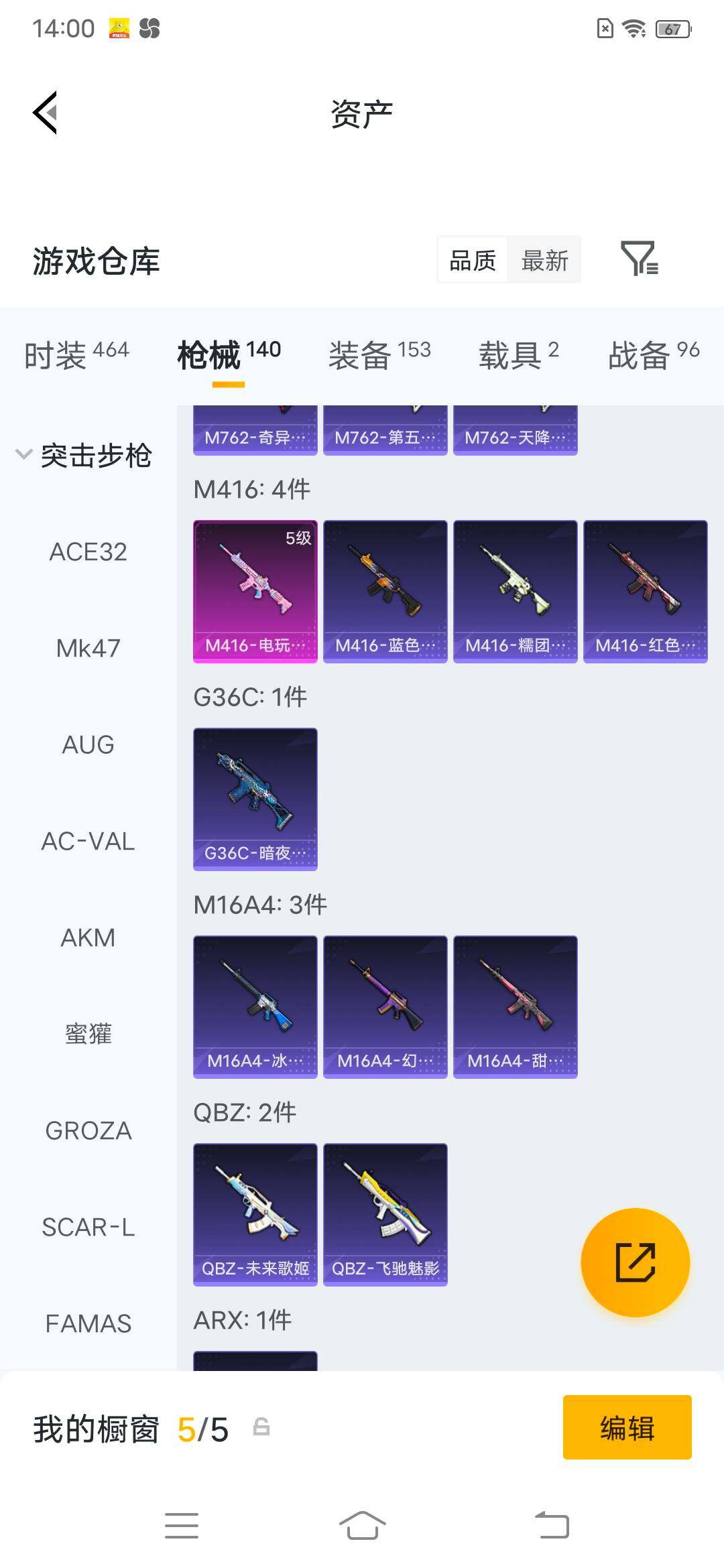Switch to the 装备 tab
This screenshot has height=1568, width=724.
[x=379, y=354]
